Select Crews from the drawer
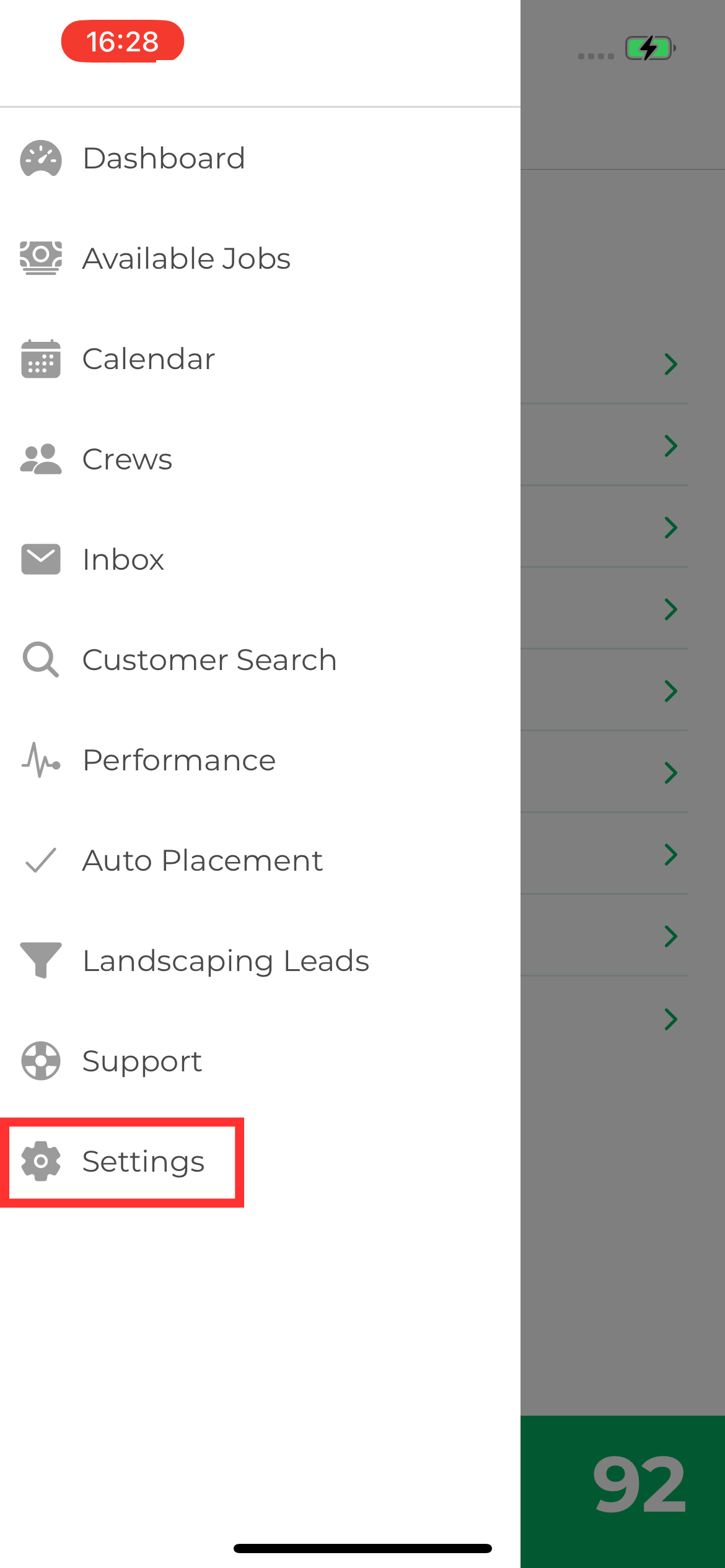This screenshot has width=725, height=1568. 260,459
